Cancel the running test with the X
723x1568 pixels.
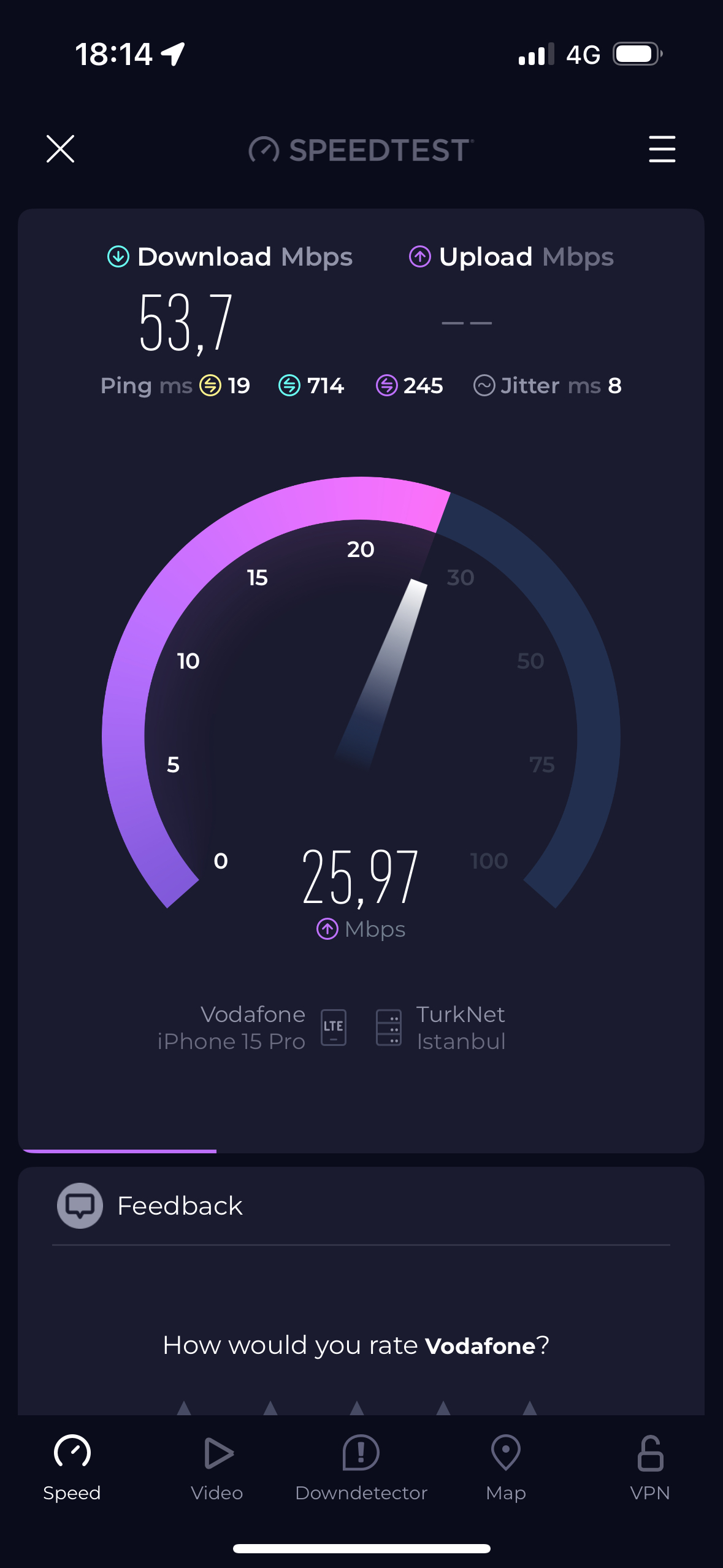[60, 149]
